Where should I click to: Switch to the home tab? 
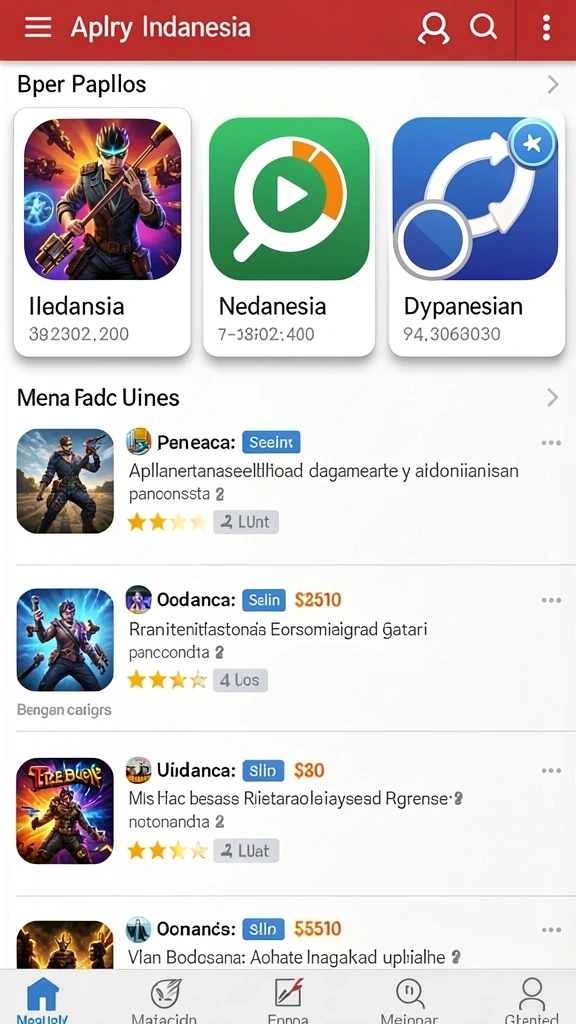[x=42, y=998]
